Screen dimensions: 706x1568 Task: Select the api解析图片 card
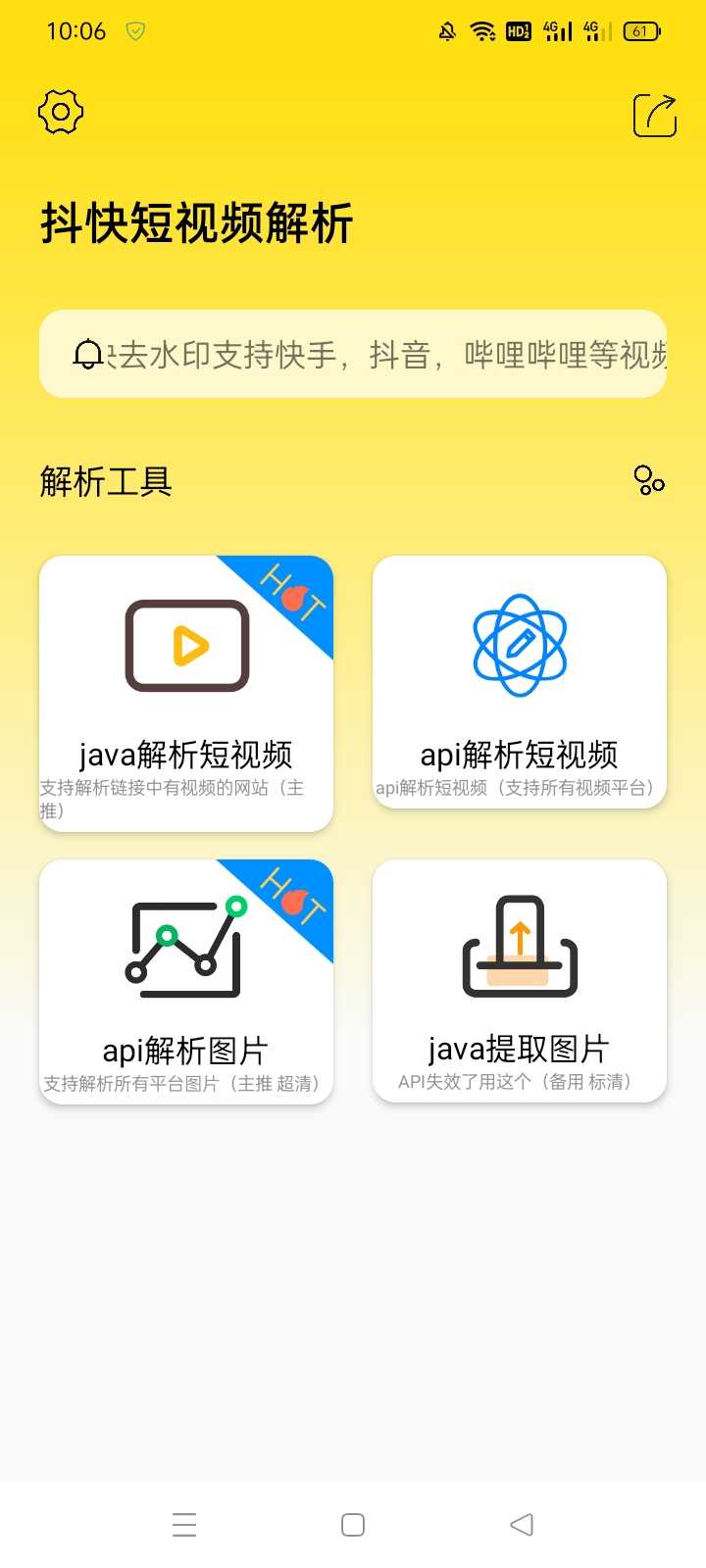[x=186, y=982]
